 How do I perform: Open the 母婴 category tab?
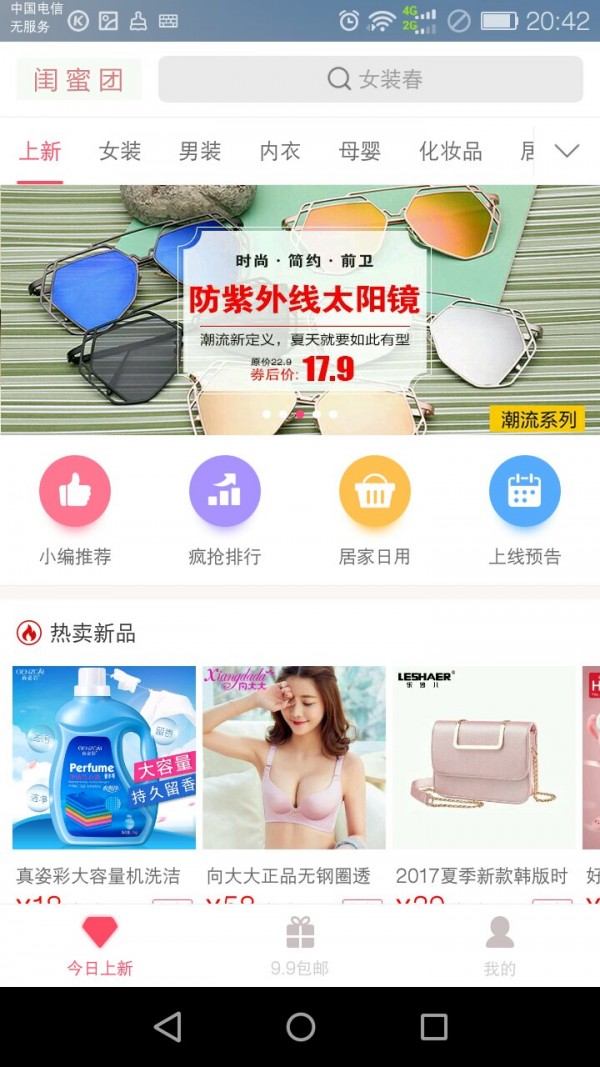[360, 152]
